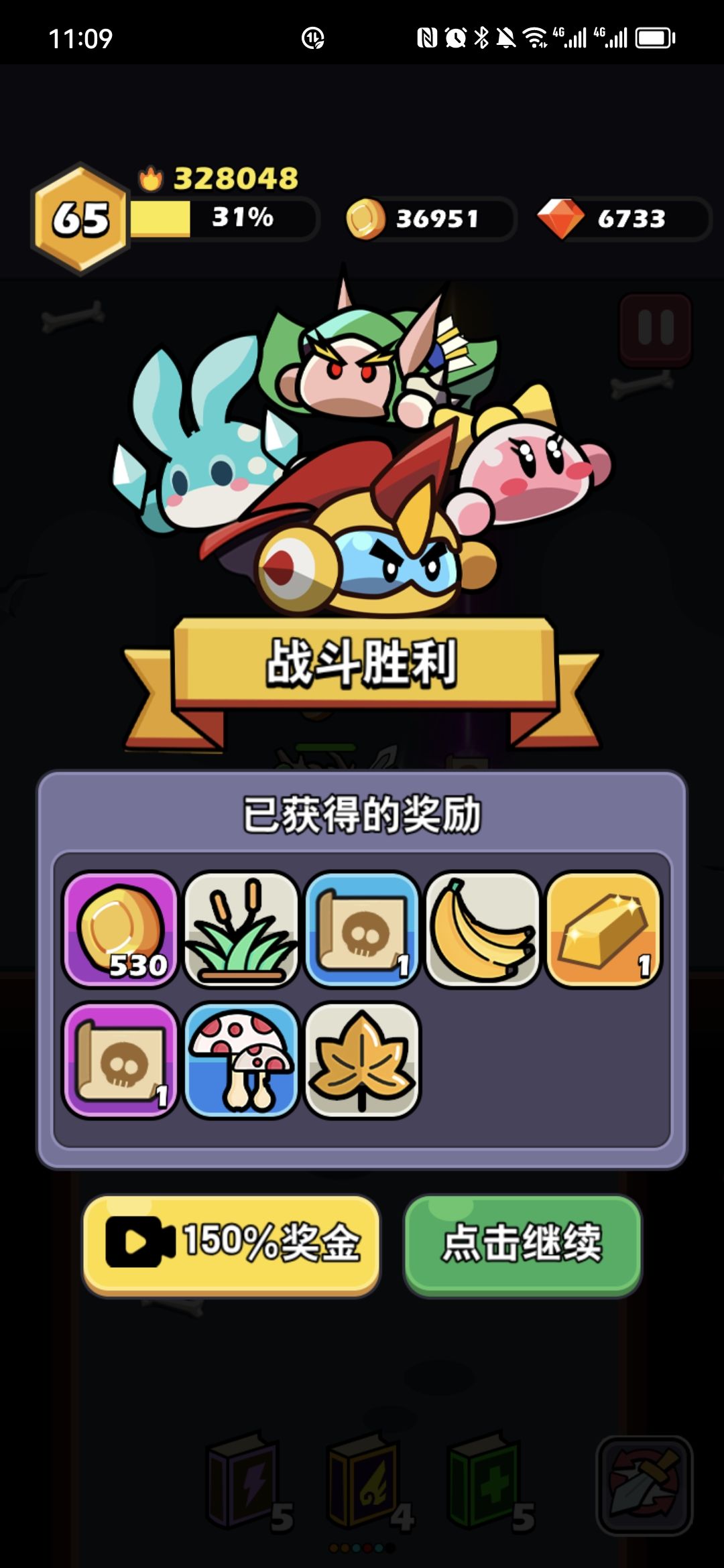Inspect the purple skull scroll reward
This screenshot has width=724, height=1568.
coord(121,1059)
